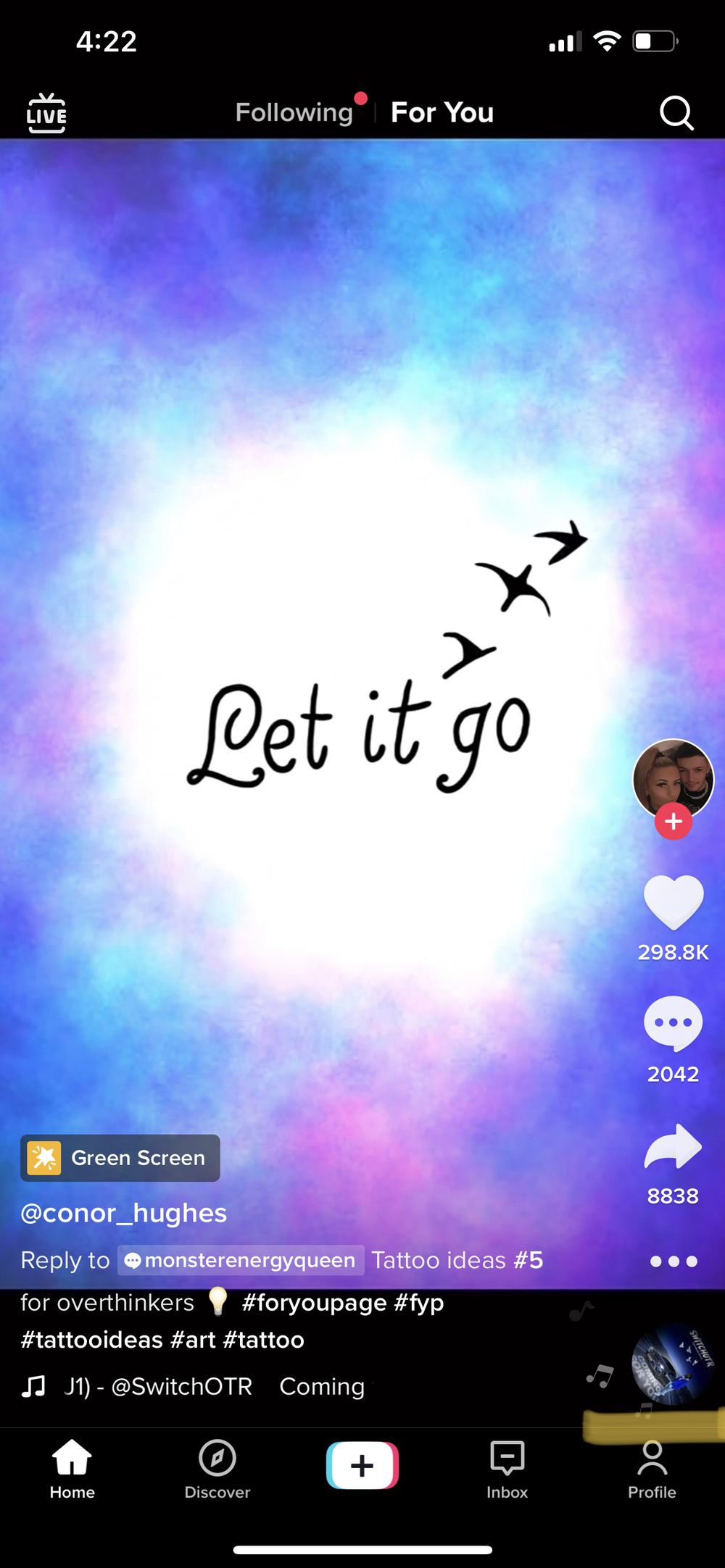Viewport: 725px width, 1568px height.
Task: Open the Inbox tab
Action: [507, 1469]
